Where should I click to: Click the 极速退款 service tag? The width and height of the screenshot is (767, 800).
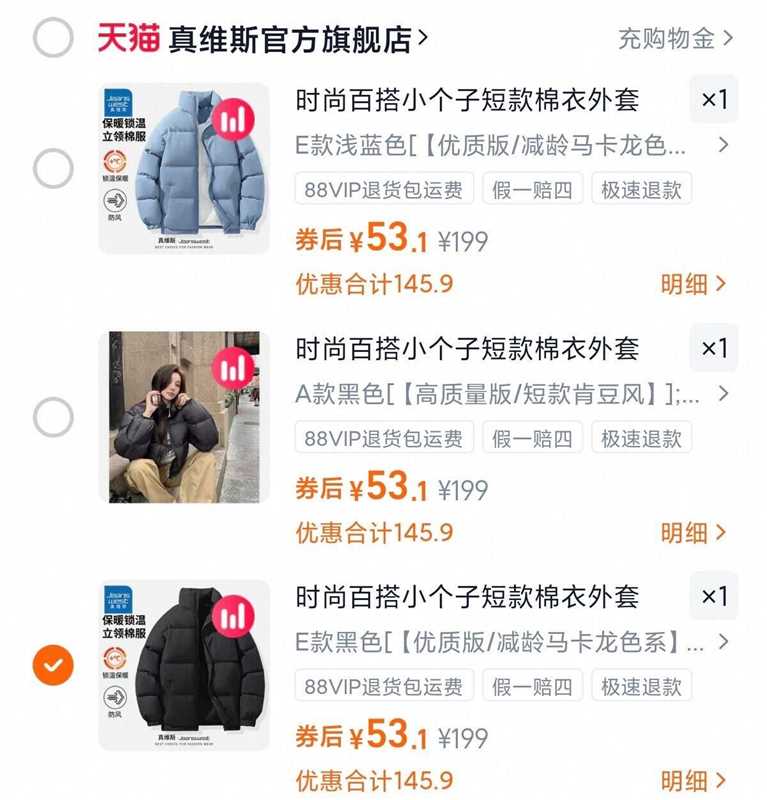pyautogui.click(x=640, y=191)
